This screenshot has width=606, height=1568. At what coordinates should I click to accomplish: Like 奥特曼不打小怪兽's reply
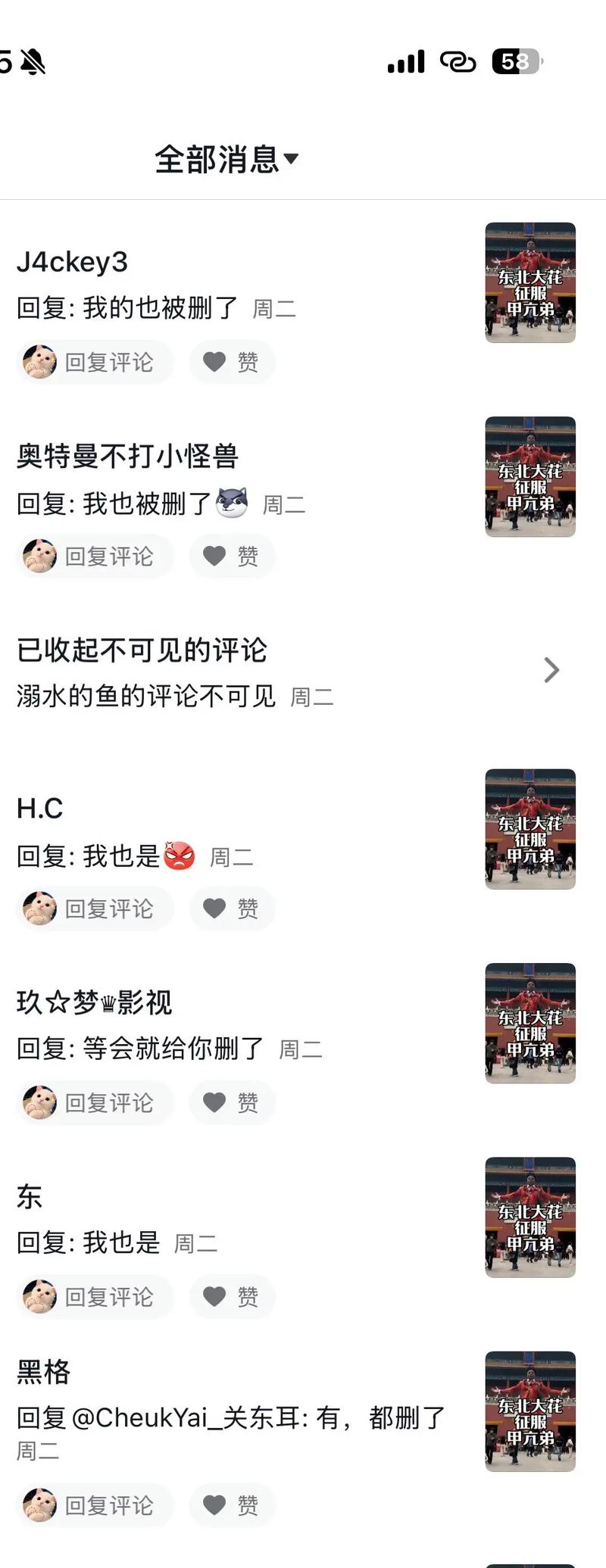coord(232,556)
